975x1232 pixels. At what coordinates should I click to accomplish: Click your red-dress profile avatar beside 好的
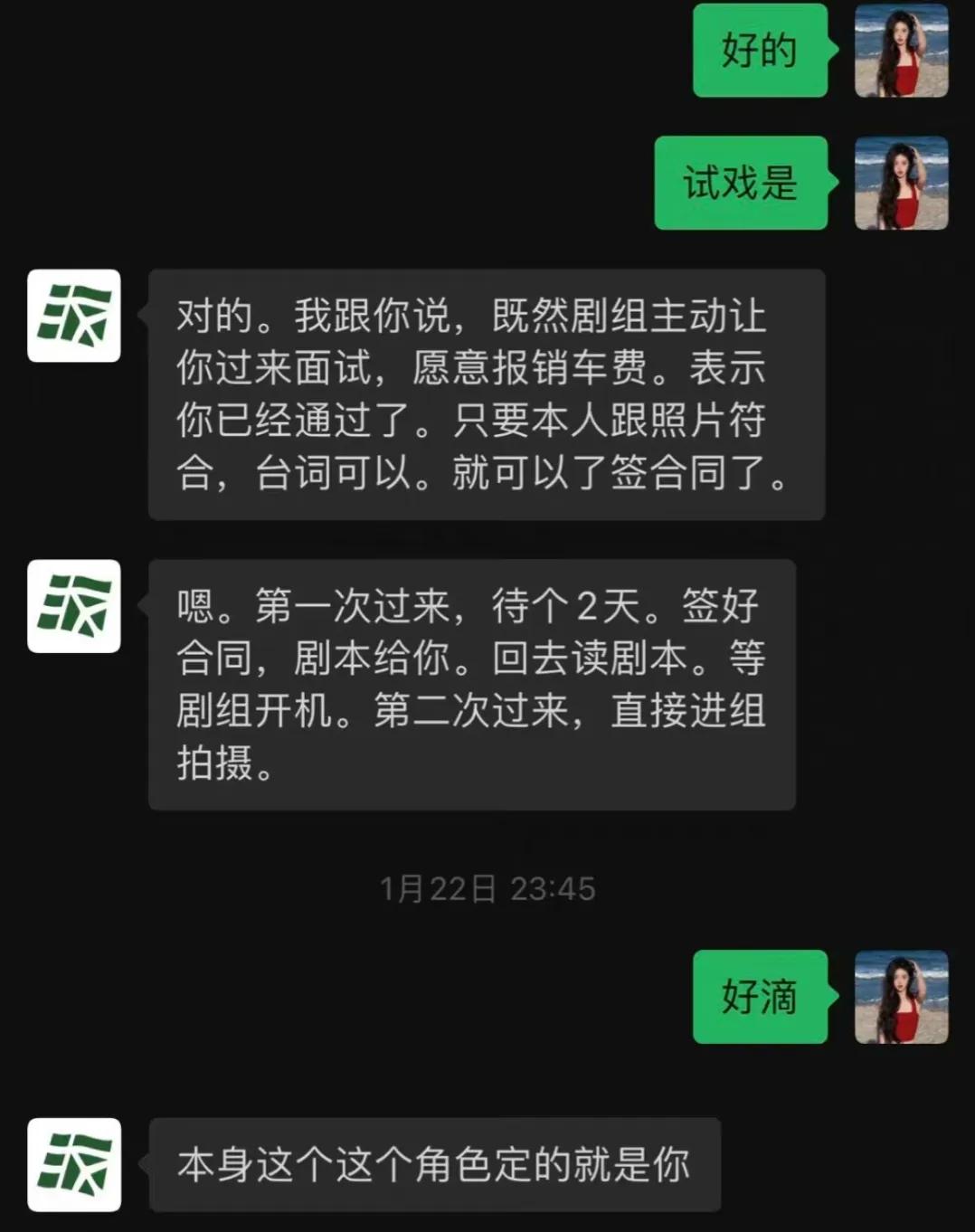pyautogui.click(x=902, y=50)
